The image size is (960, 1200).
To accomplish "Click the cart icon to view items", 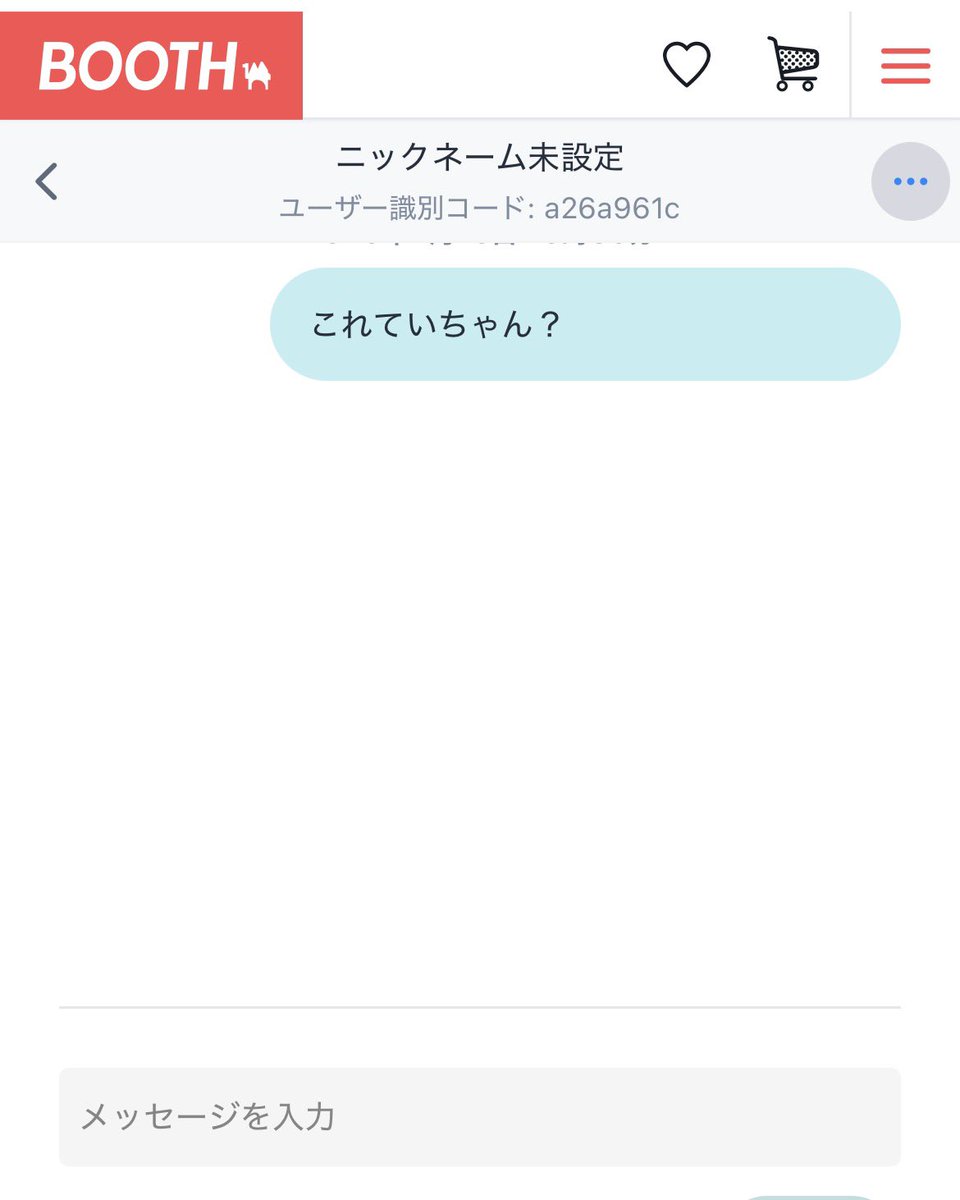I will tap(792, 64).
